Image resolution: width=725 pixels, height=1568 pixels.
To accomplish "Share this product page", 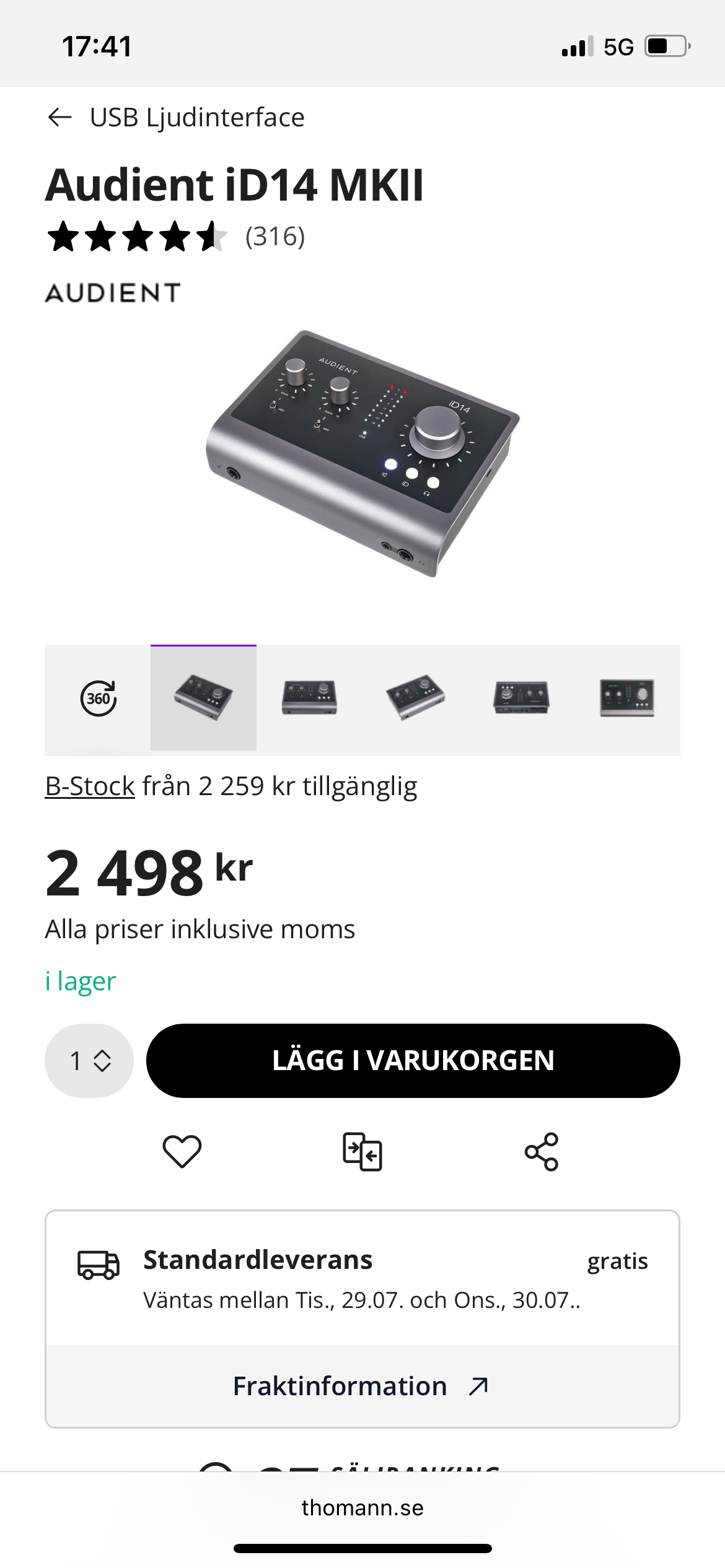I will pyautogui.click(x=542, y=1152).
